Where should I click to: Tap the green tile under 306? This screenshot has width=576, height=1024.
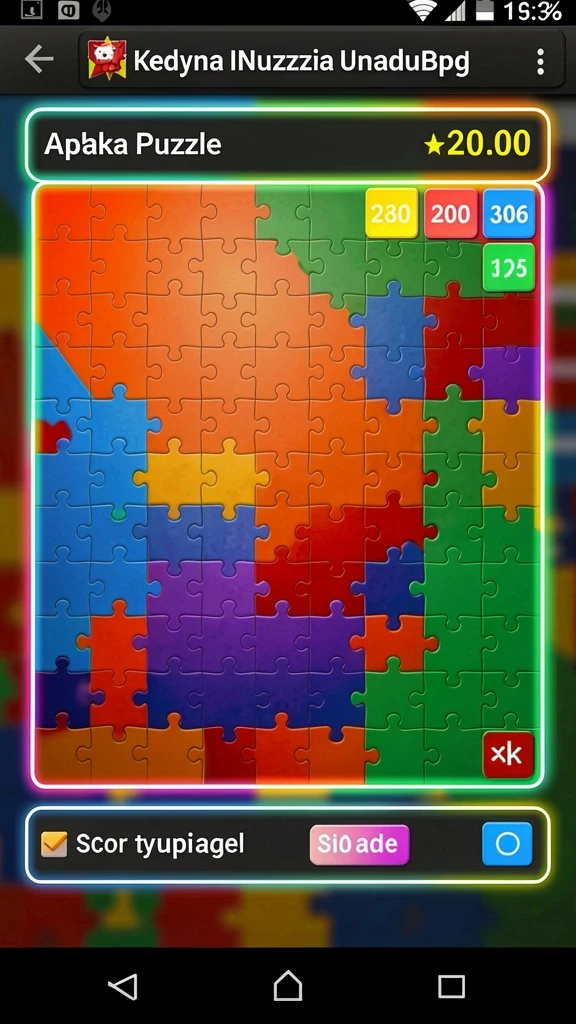(x=509, y=268)
